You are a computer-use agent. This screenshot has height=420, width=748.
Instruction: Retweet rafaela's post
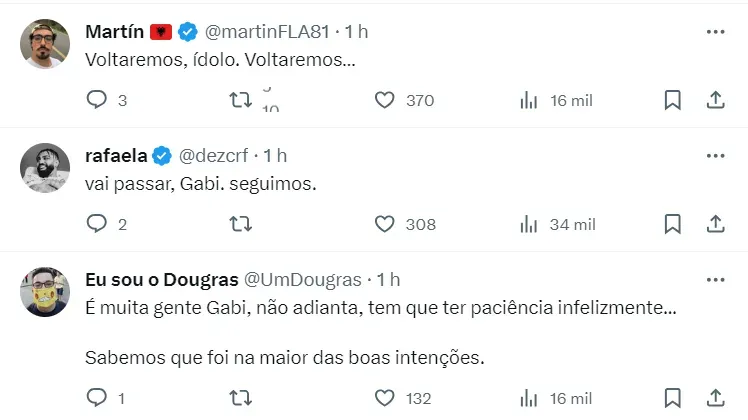(x=240, y=224)
